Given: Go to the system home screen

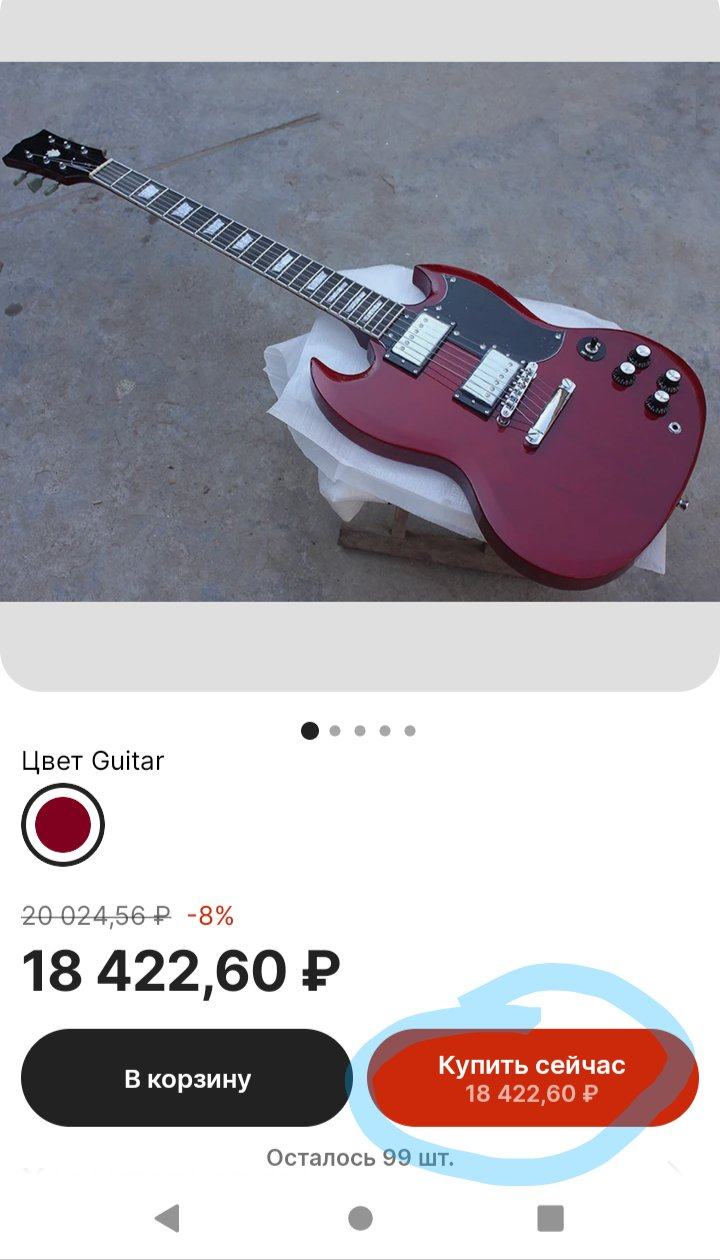Looking at the screenshot, I should 360,1217.
